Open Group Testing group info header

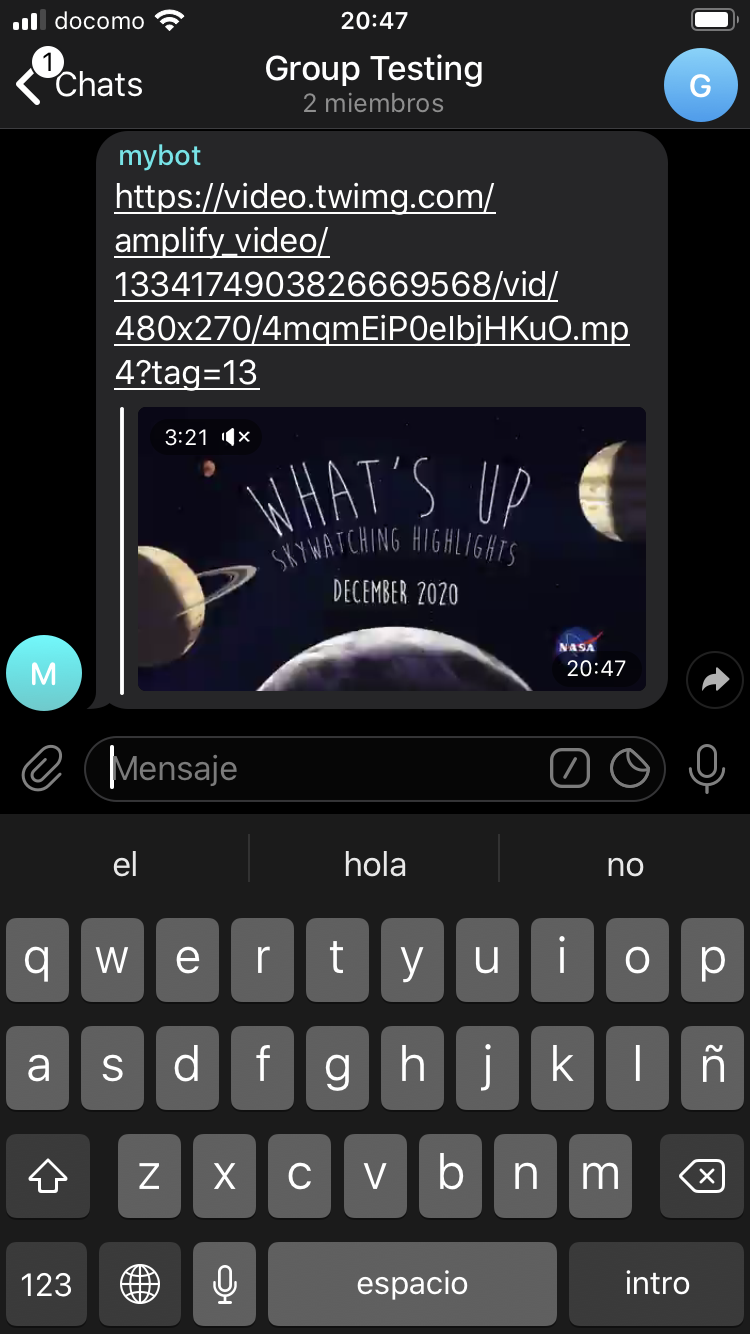tap(374, 84)
